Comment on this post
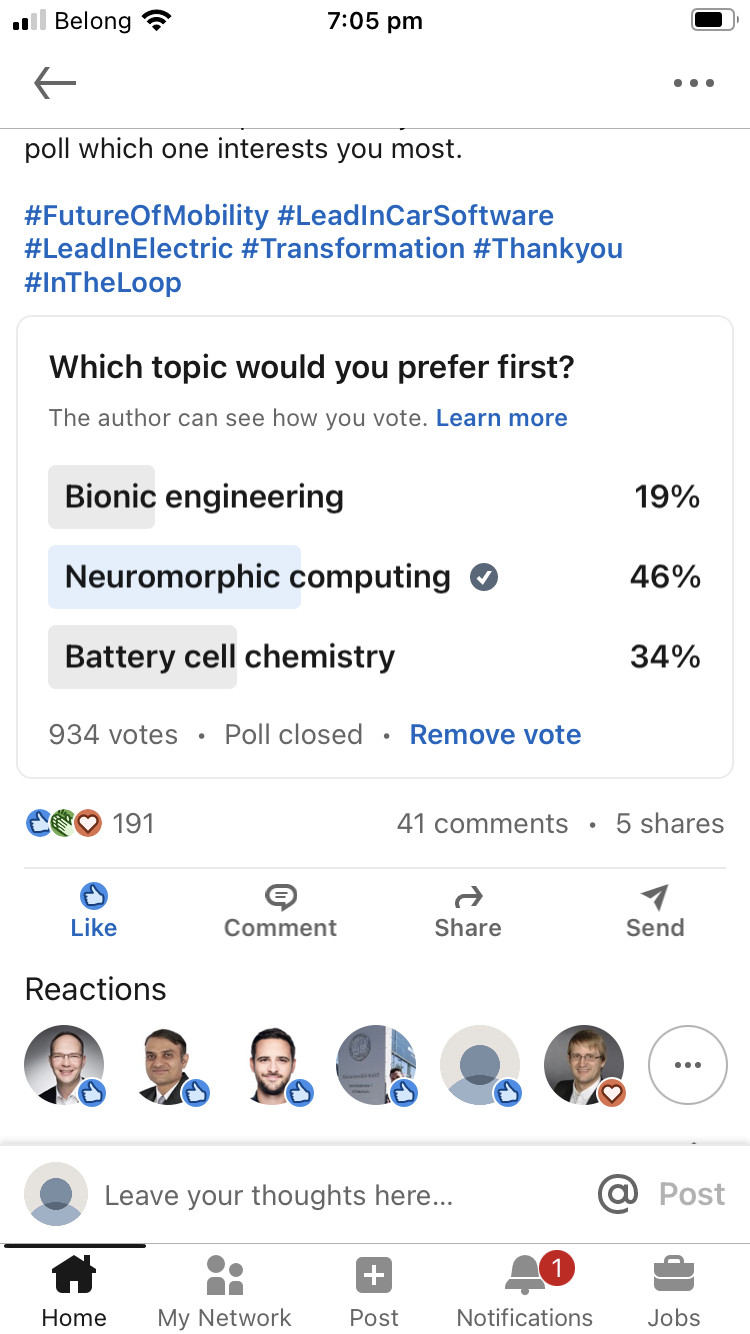 point(281,911)
